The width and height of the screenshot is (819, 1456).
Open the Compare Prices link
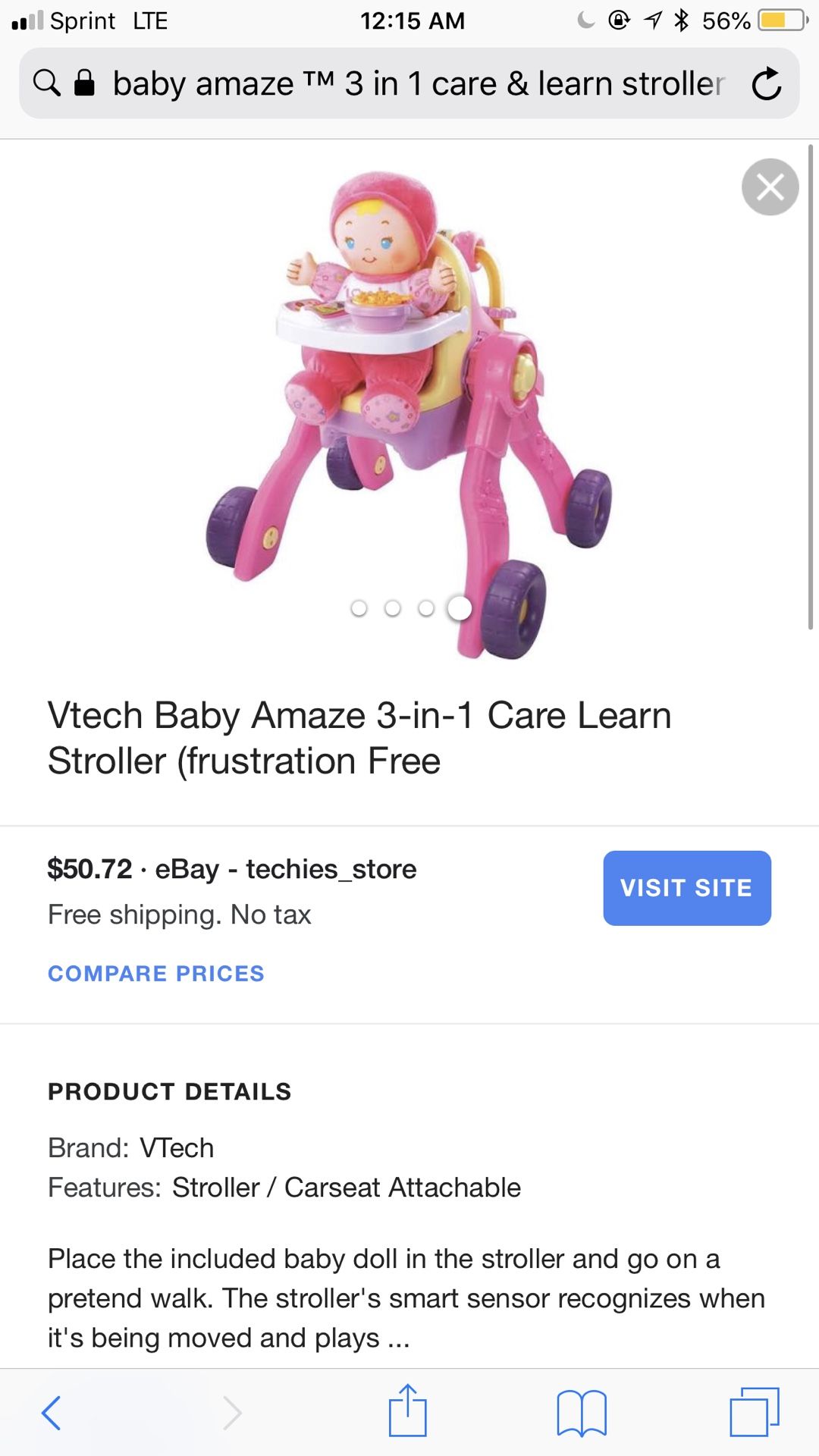pos(156,973)
